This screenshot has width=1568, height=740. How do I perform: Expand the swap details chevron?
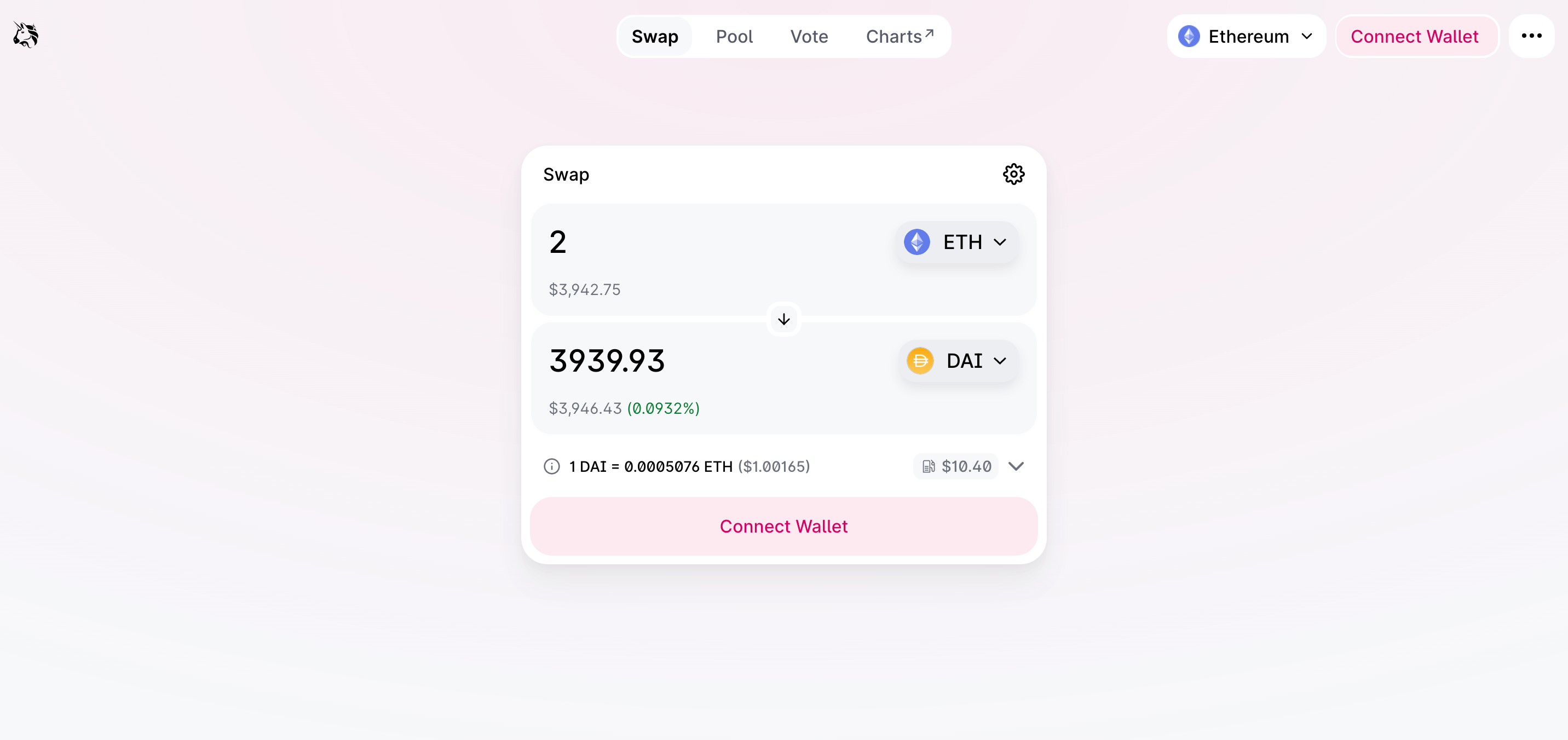click(x=1016, y=466)
